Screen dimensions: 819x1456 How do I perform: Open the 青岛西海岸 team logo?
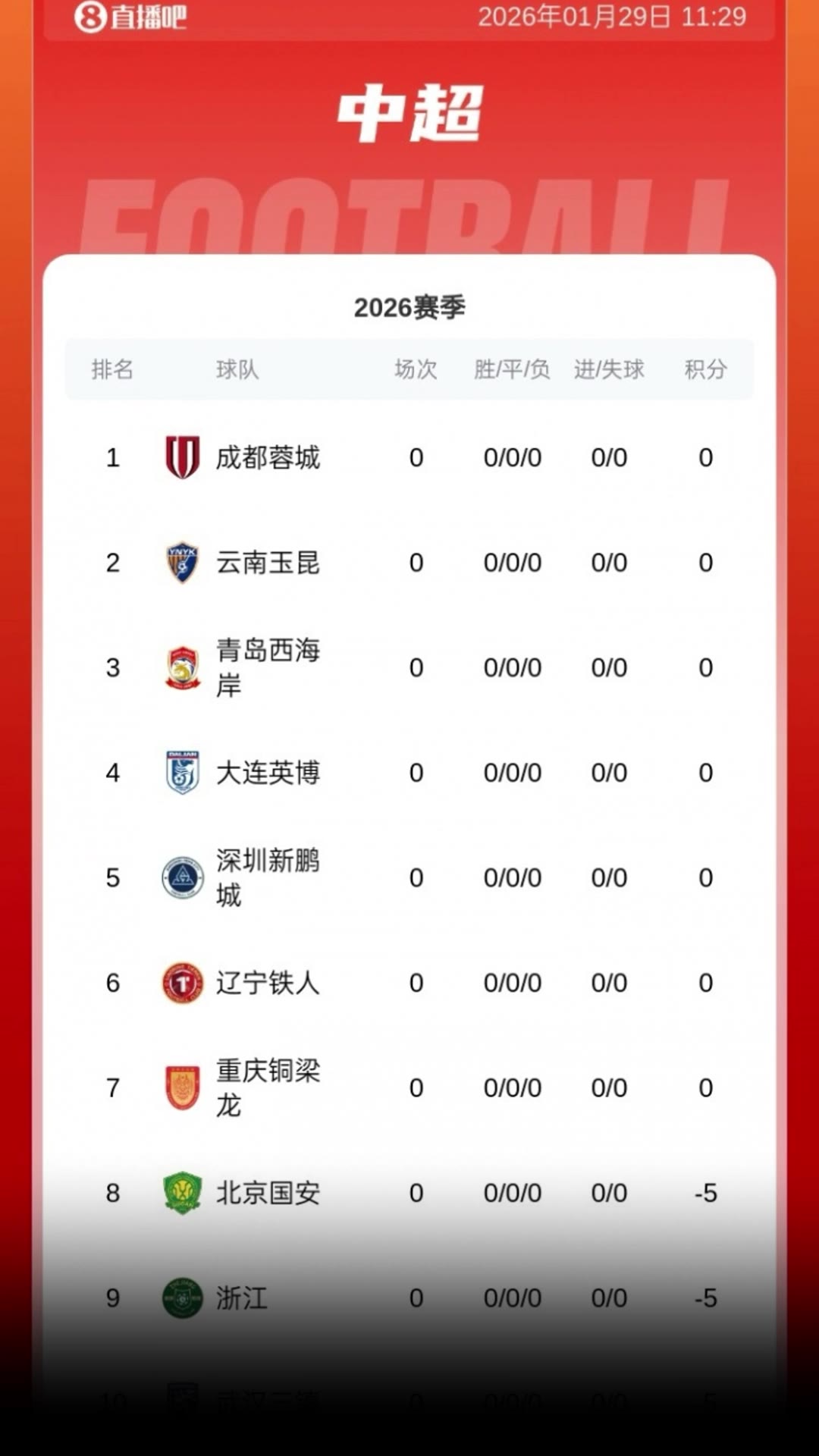click(180, 667)
